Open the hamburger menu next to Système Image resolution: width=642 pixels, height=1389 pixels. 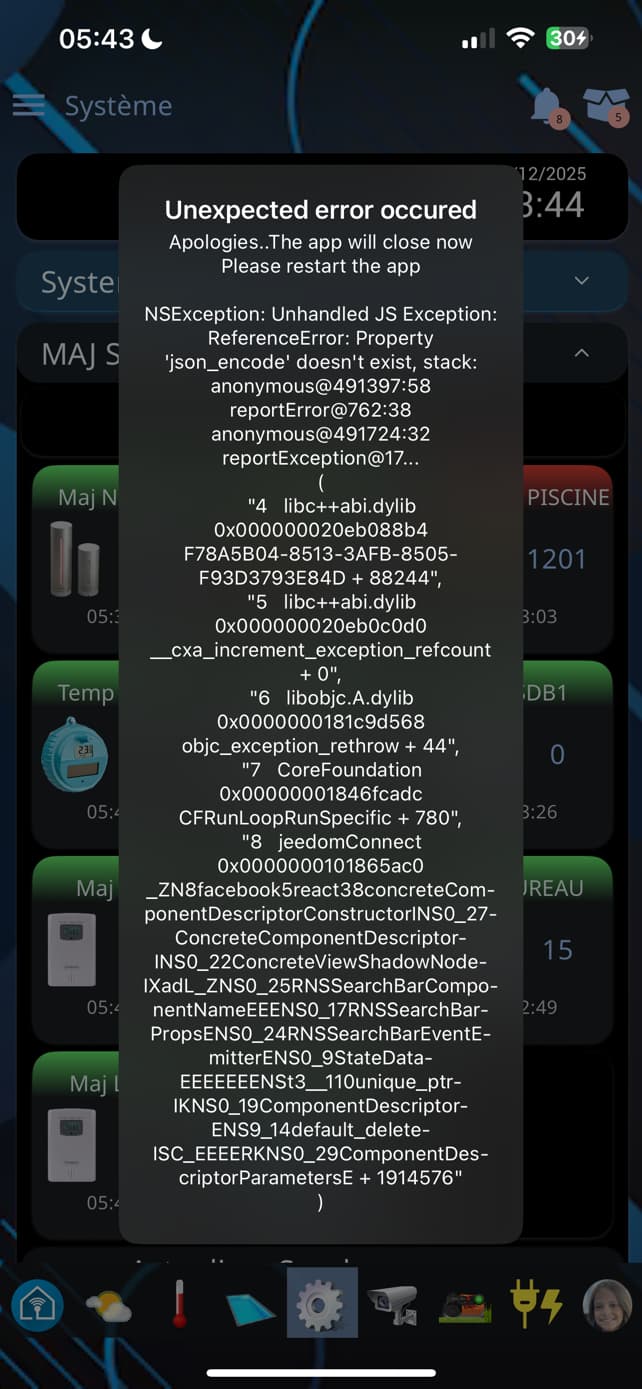(29, 105)
